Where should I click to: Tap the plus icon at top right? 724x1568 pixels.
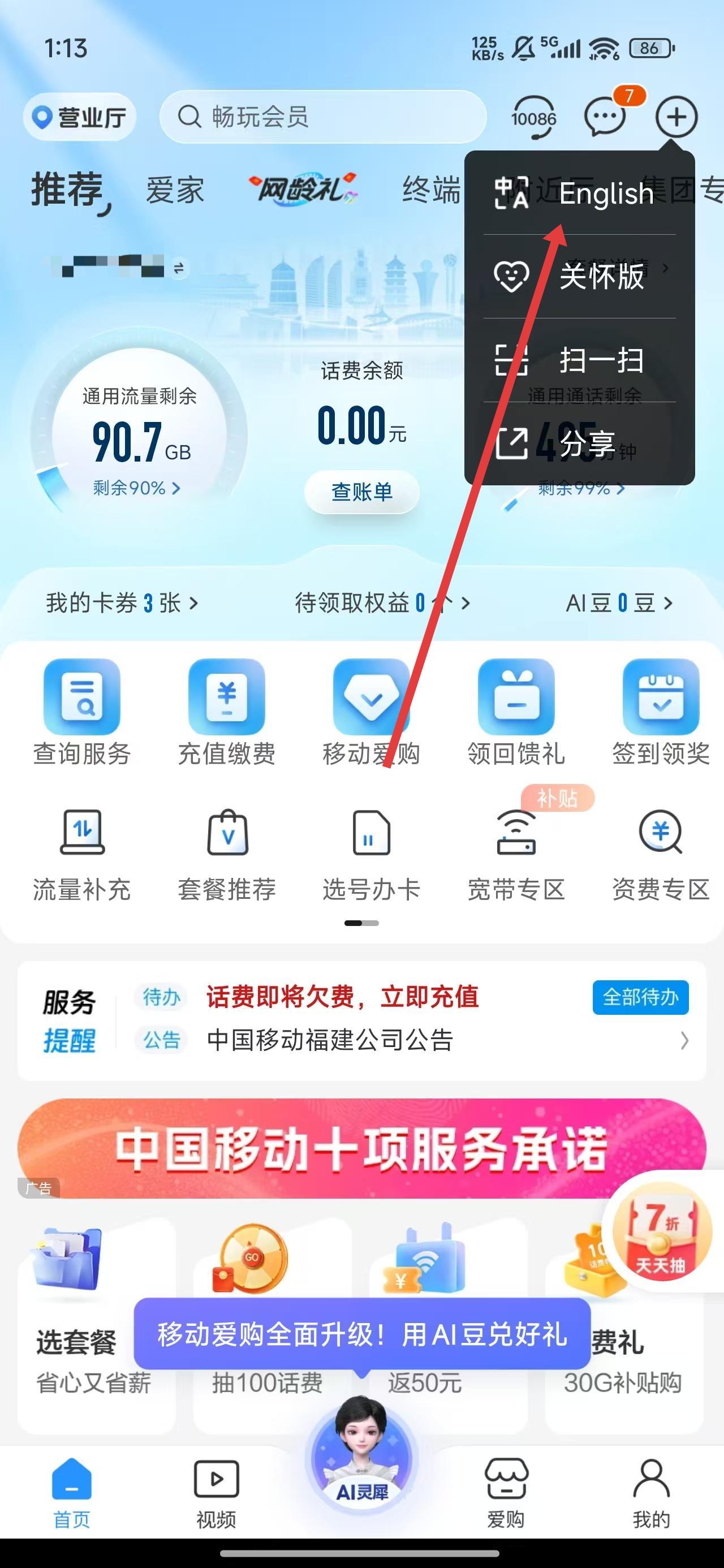[x=676, y=117]
